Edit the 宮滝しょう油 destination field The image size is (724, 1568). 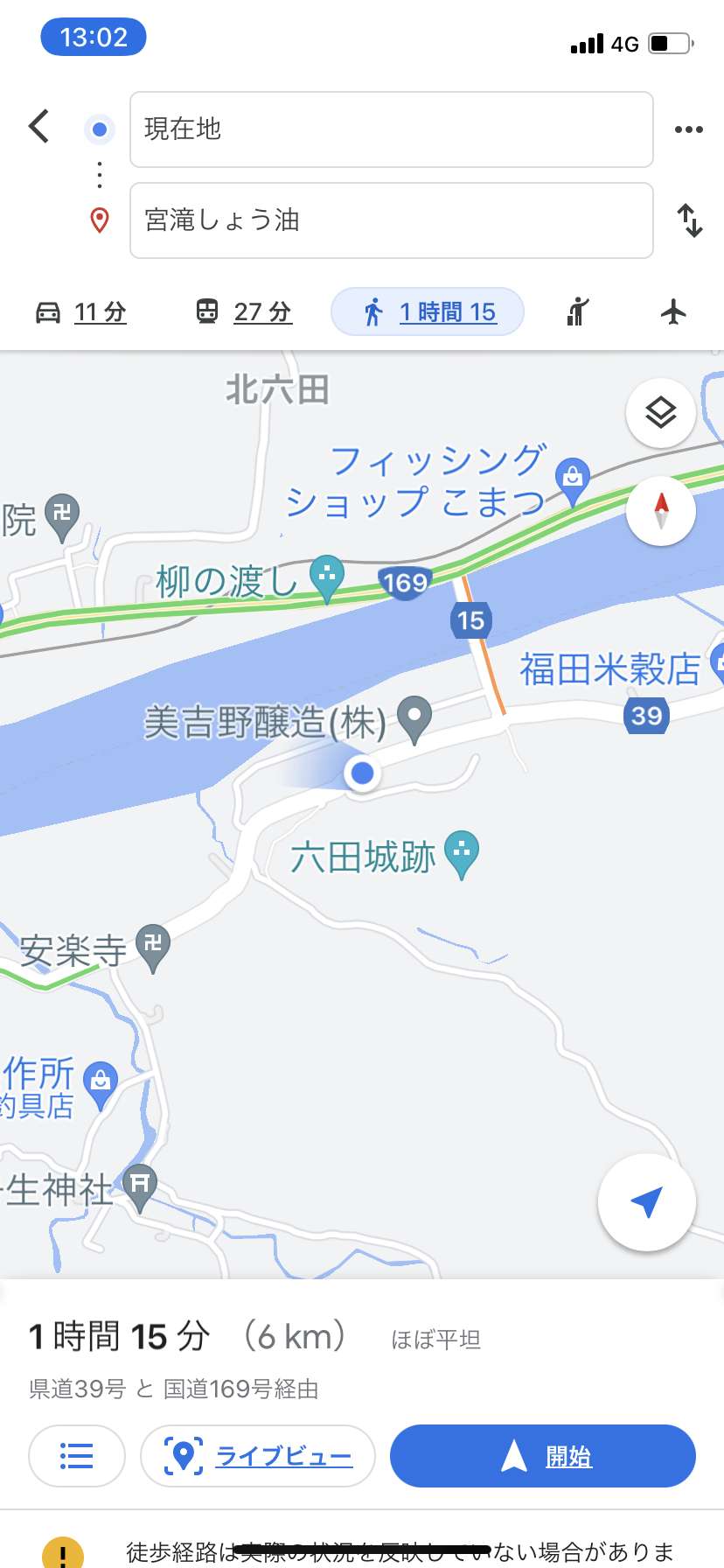pos(392,220)
